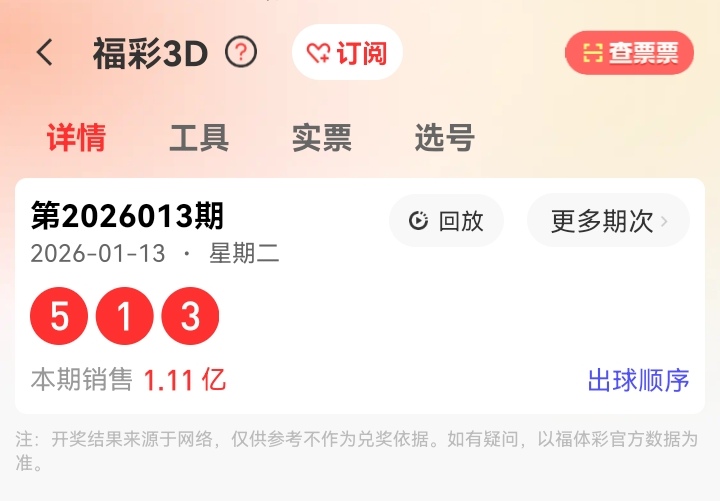The width and height of the screenshot is (720, 501).
Task: Tap the 订阅 subscribe button
Action: 347,53
